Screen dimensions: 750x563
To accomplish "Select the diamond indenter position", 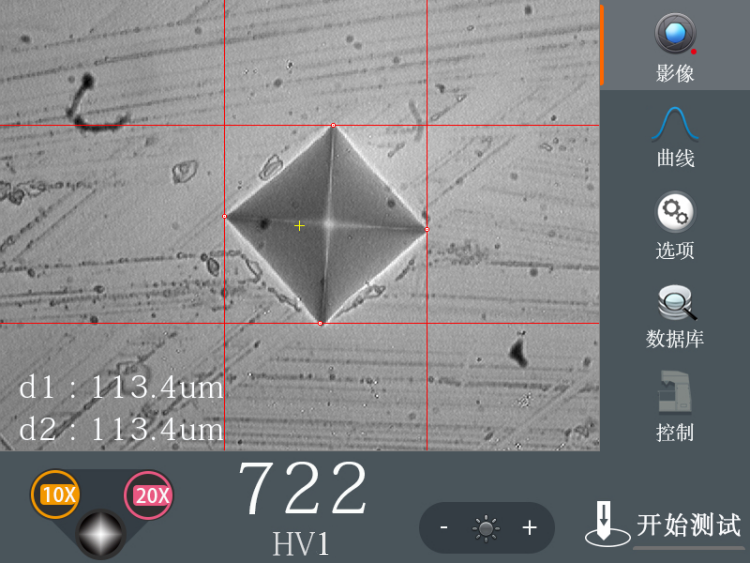I will [x=102, y=532].
